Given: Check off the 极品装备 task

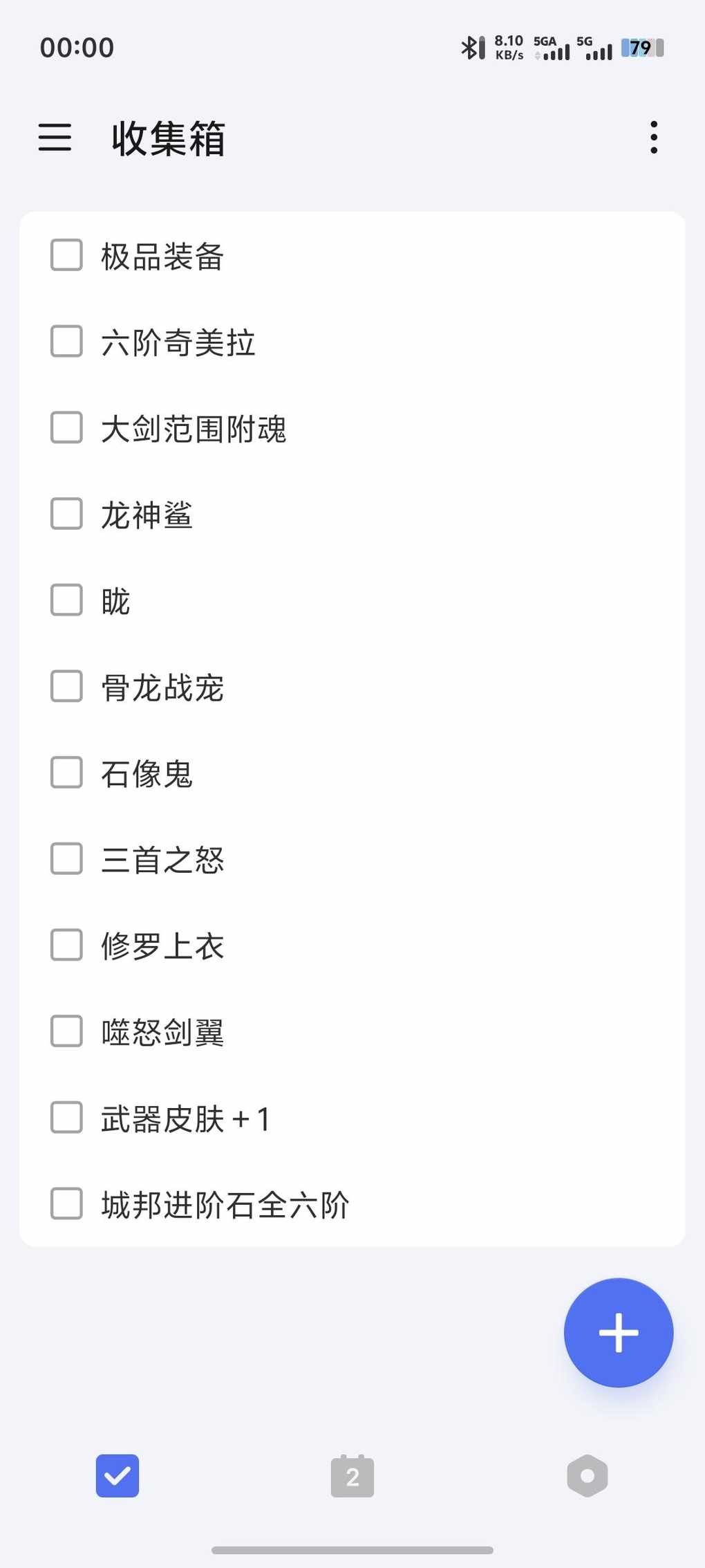Looking at the screenshot, I should pos(66,255).
